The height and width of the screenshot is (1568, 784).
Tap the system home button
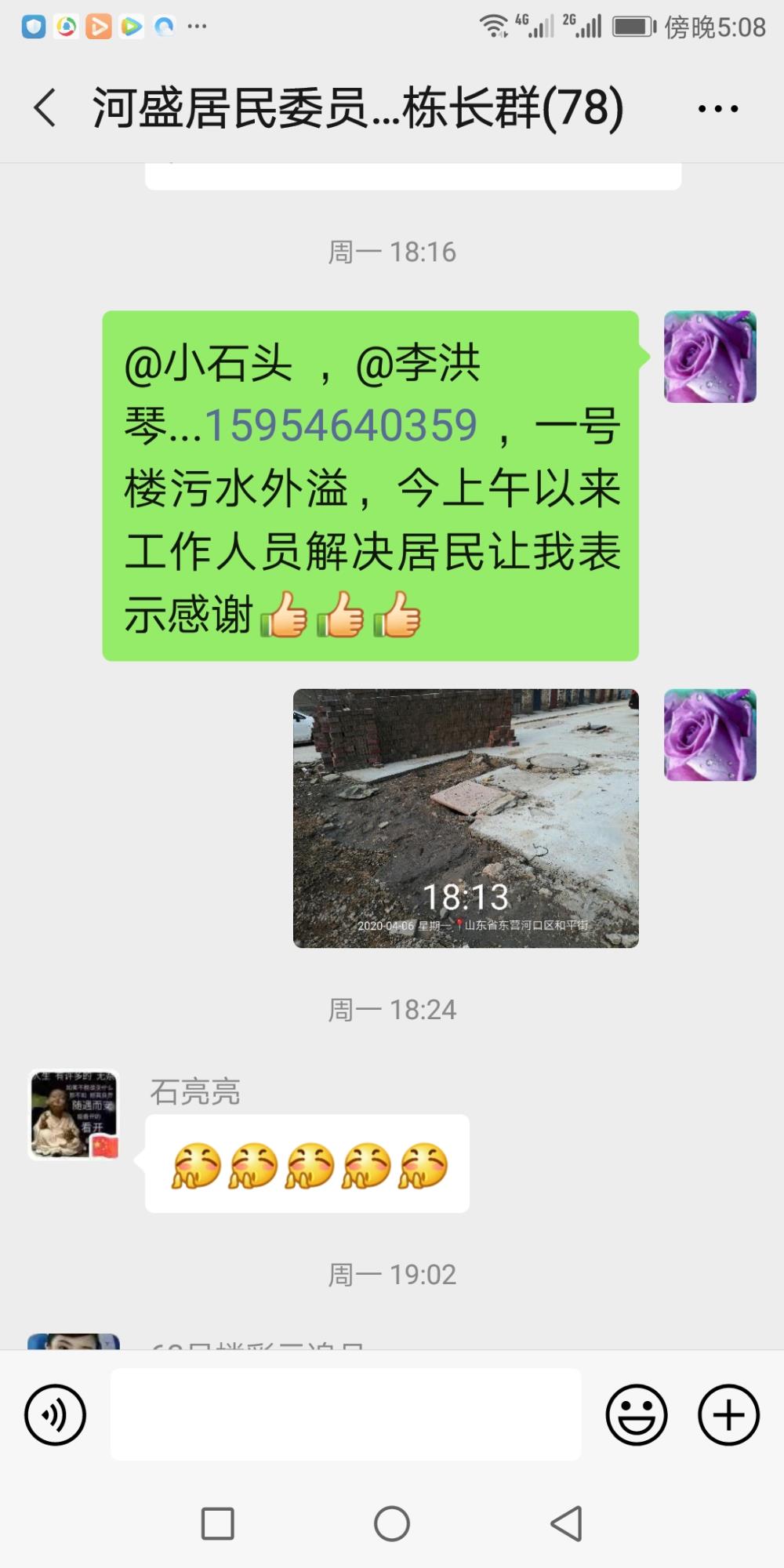point(392,1524)
